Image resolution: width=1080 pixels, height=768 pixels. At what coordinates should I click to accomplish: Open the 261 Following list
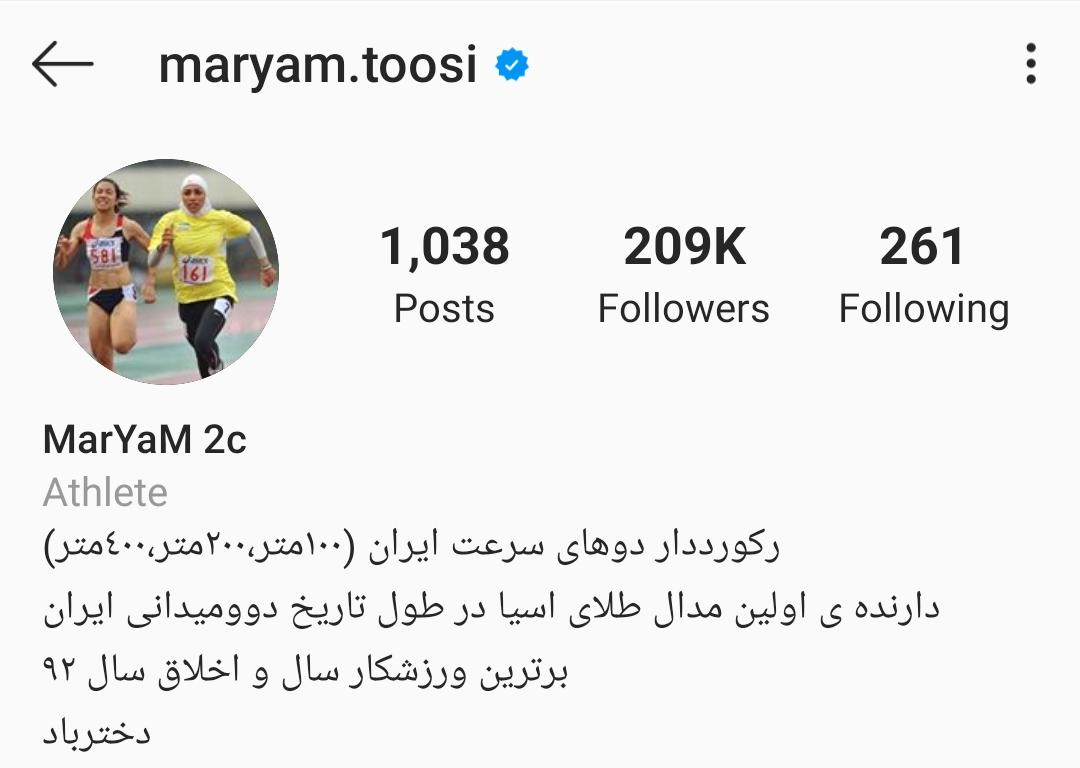tap(923, 275)
